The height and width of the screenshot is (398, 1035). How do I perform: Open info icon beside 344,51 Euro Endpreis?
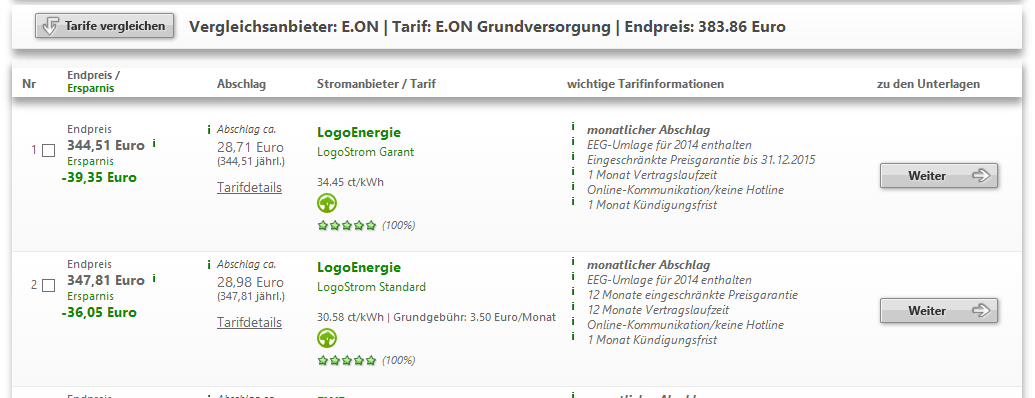pos(154,143)
